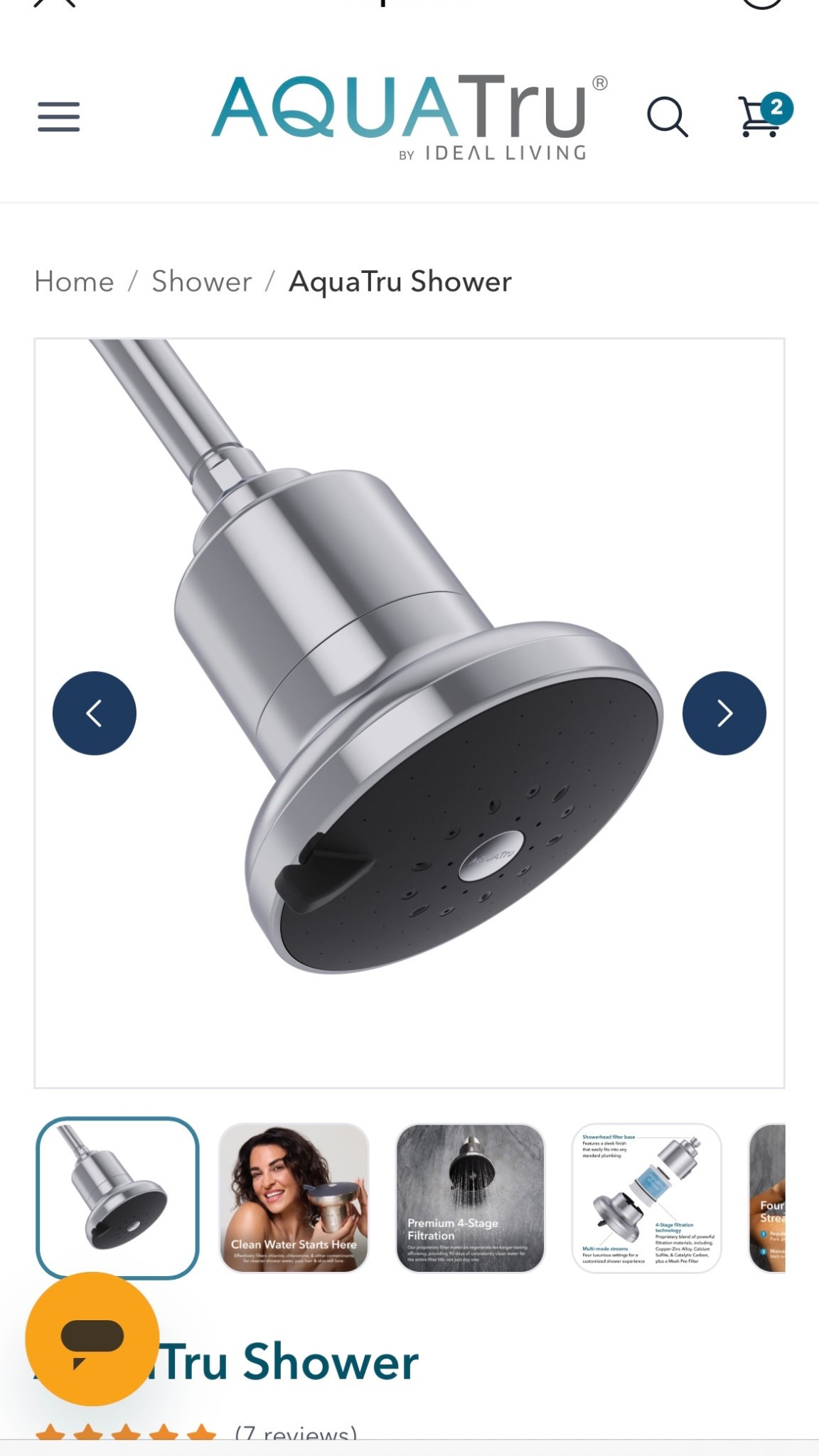Show next product image

coord(724,713)
